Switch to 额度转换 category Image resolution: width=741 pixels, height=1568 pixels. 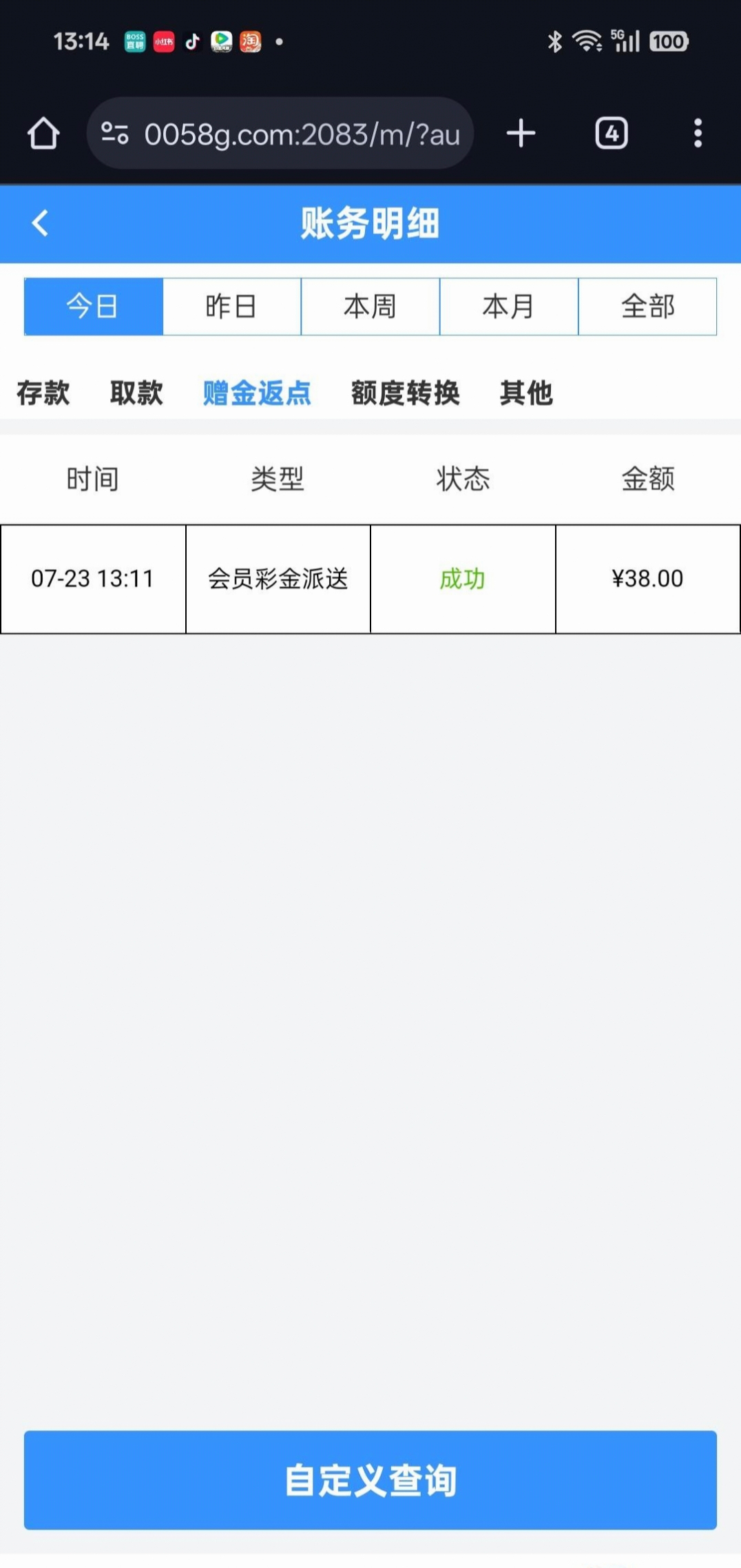[405, 393]
